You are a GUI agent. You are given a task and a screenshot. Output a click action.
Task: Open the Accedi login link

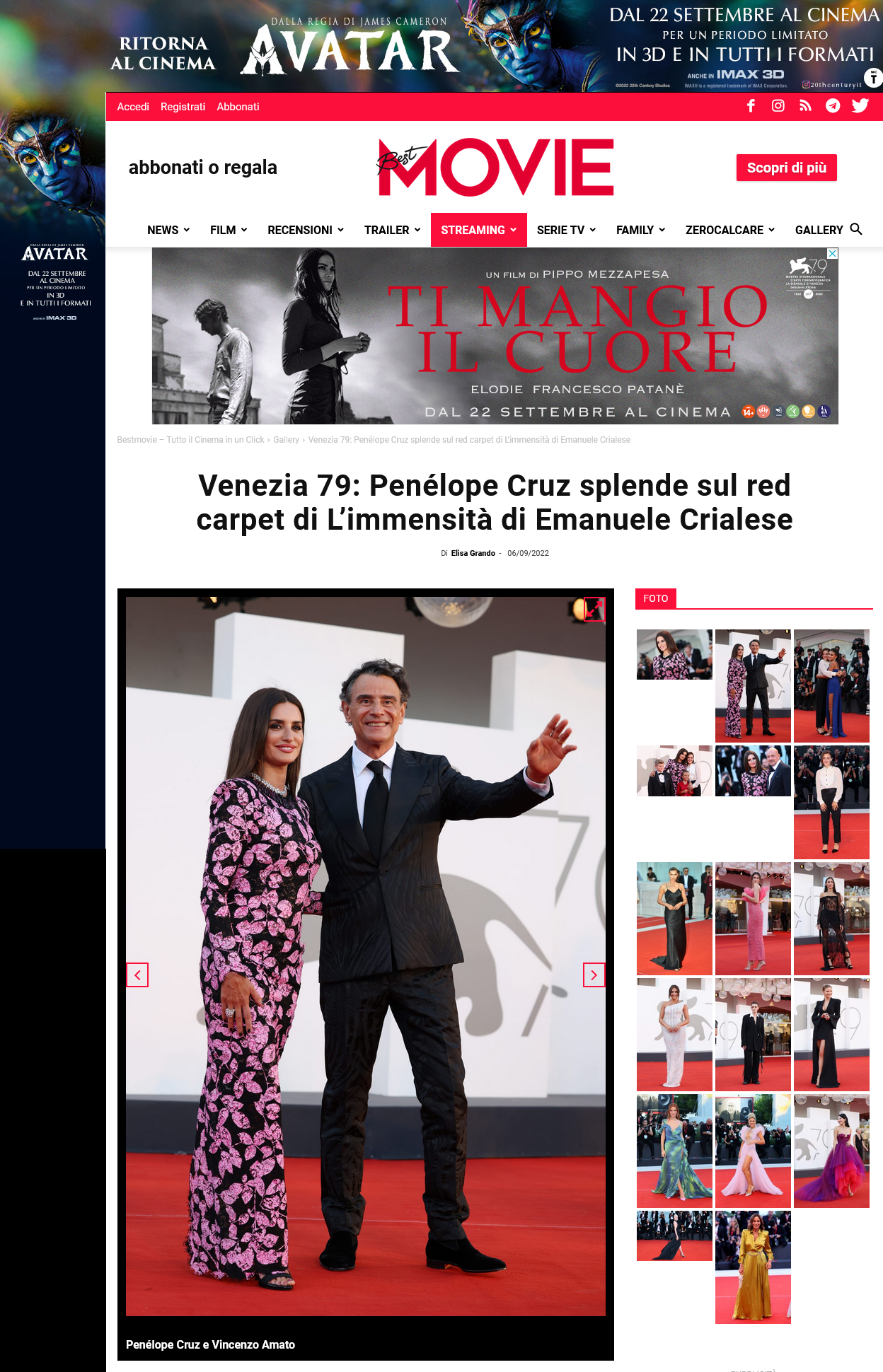133,107
